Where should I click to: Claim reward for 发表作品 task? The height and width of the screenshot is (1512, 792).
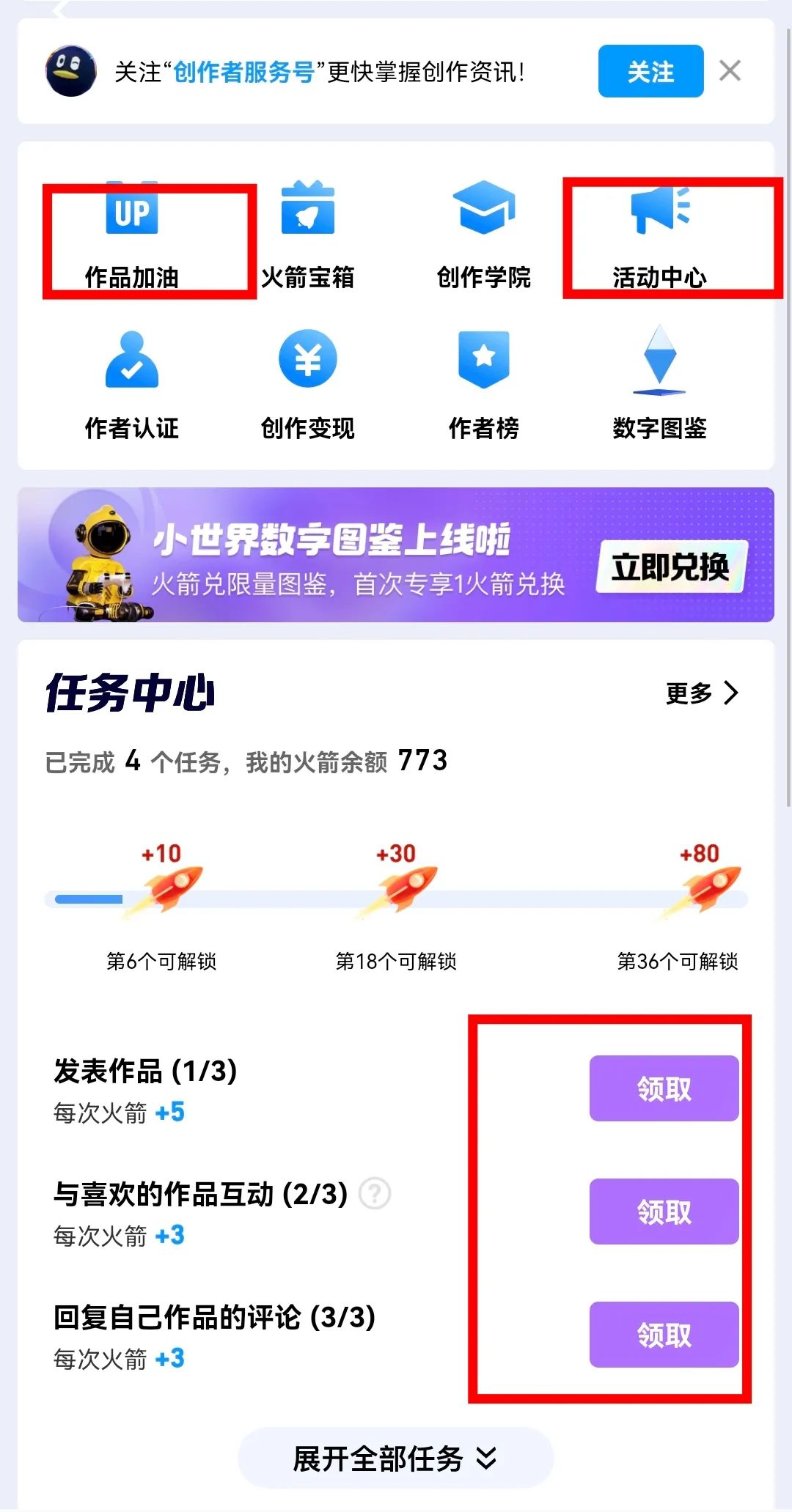coord(664,1088)
